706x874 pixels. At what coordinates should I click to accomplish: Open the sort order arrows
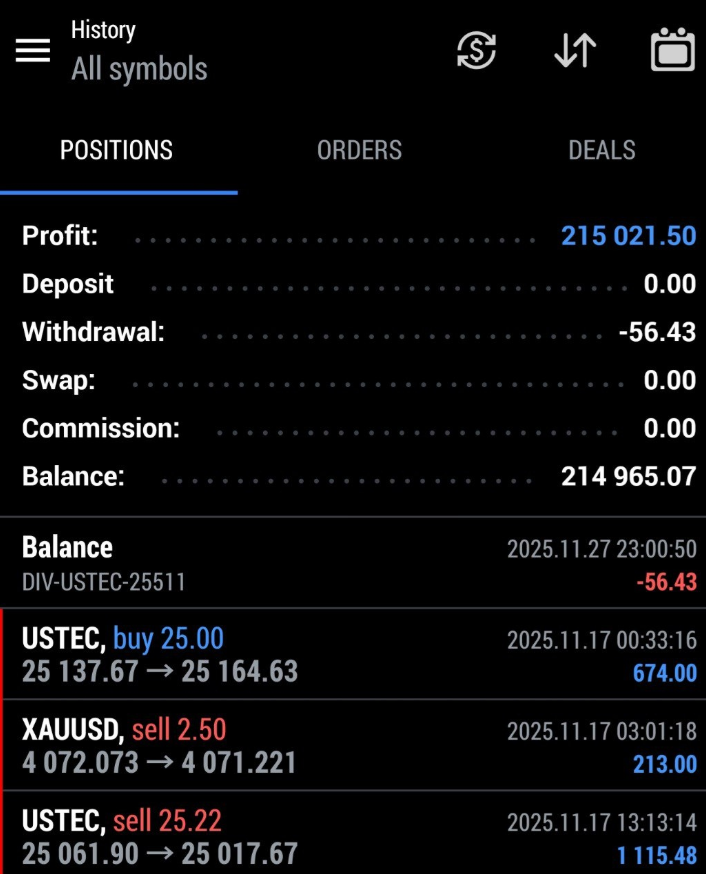point(575,51)
